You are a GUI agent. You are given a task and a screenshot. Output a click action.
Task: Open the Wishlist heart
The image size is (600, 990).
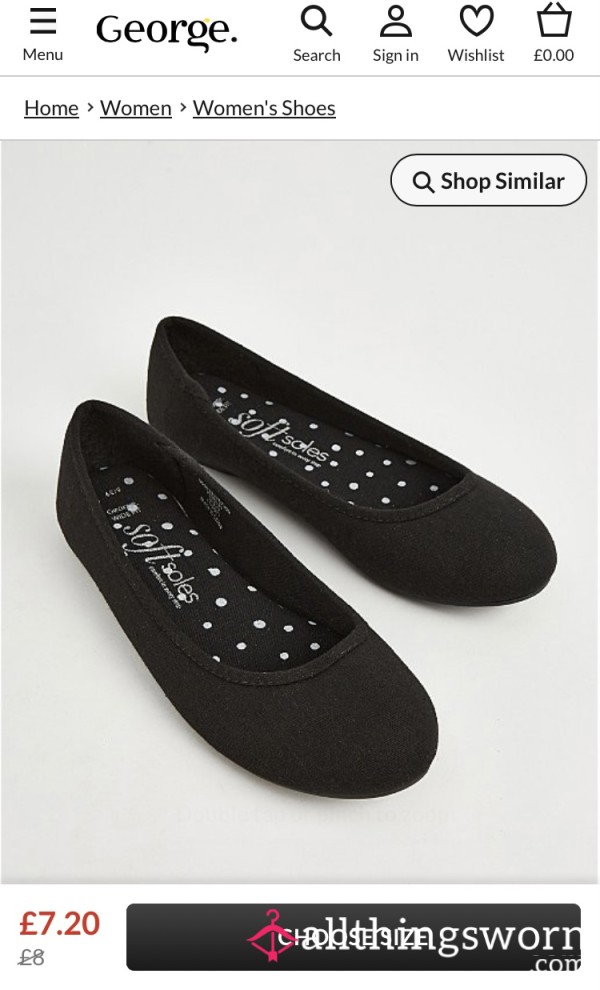[x=476, y=35]
